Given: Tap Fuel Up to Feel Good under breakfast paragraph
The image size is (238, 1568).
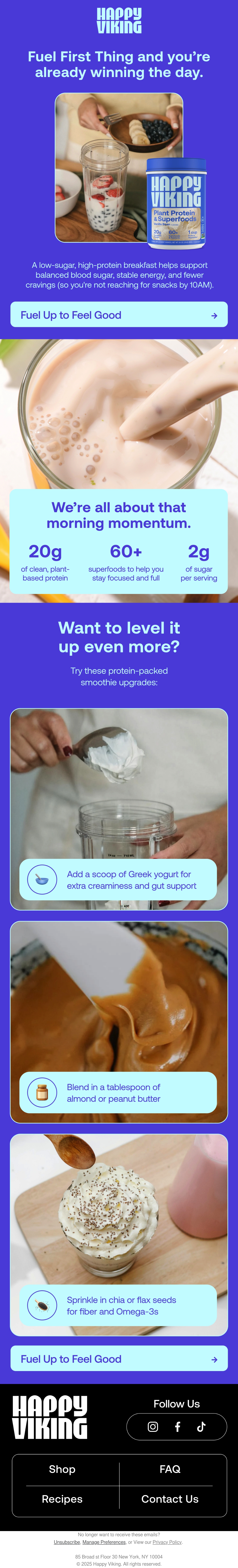Looking at the screenshot, I should click(119, 315).
